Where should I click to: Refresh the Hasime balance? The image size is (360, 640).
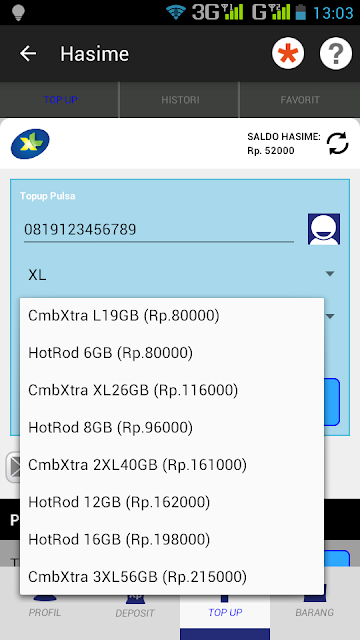338,143
